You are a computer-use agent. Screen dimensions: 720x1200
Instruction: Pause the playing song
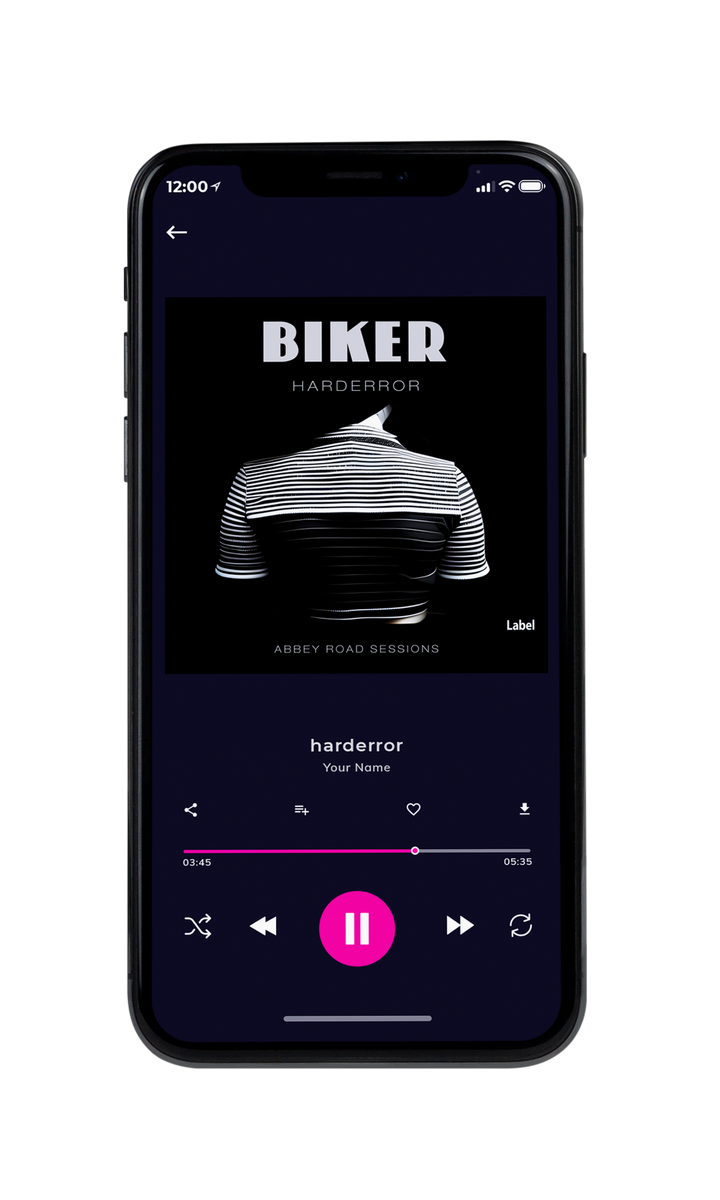(357, 929)
